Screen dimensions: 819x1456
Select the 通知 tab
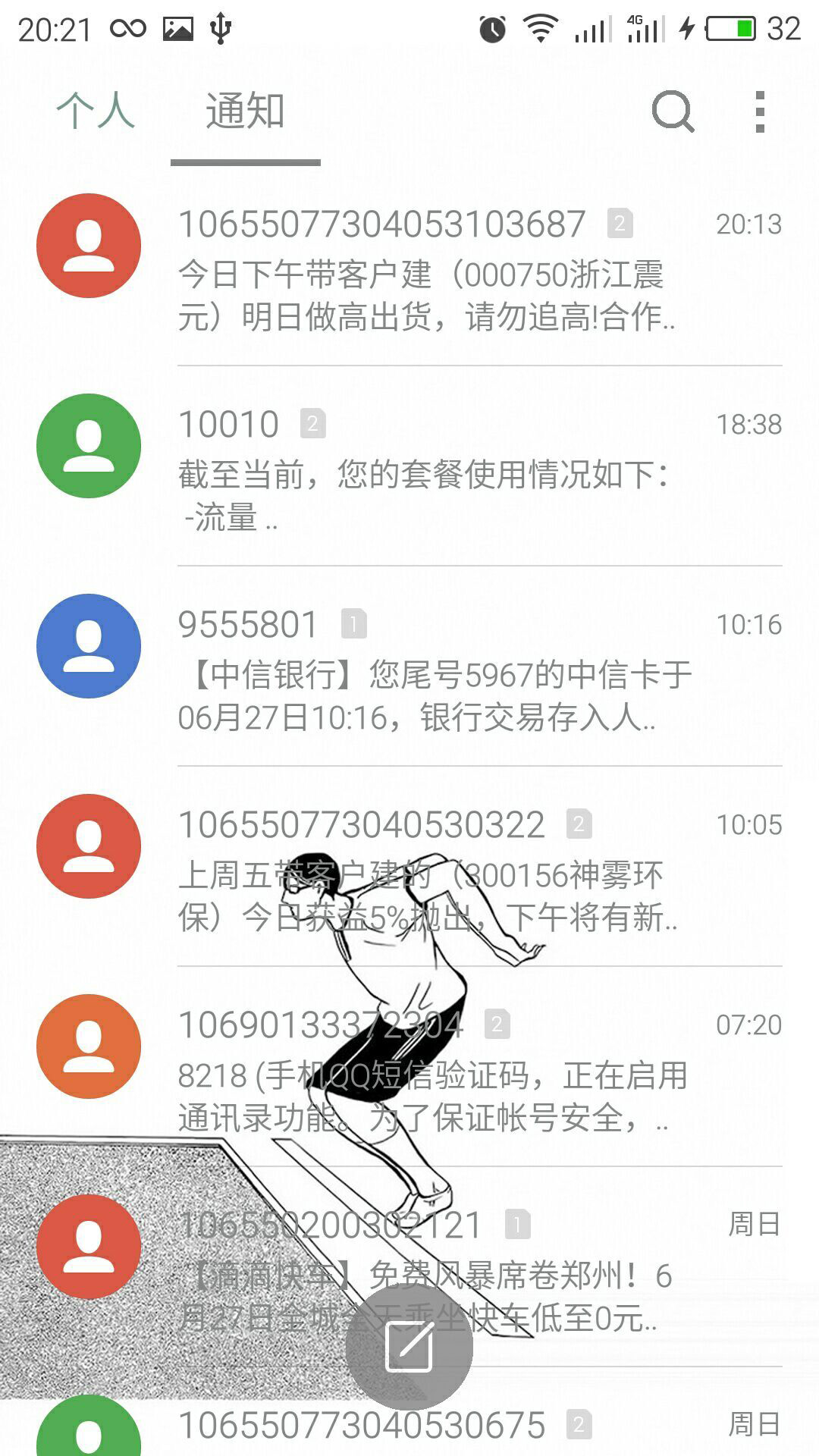[245, 111]
